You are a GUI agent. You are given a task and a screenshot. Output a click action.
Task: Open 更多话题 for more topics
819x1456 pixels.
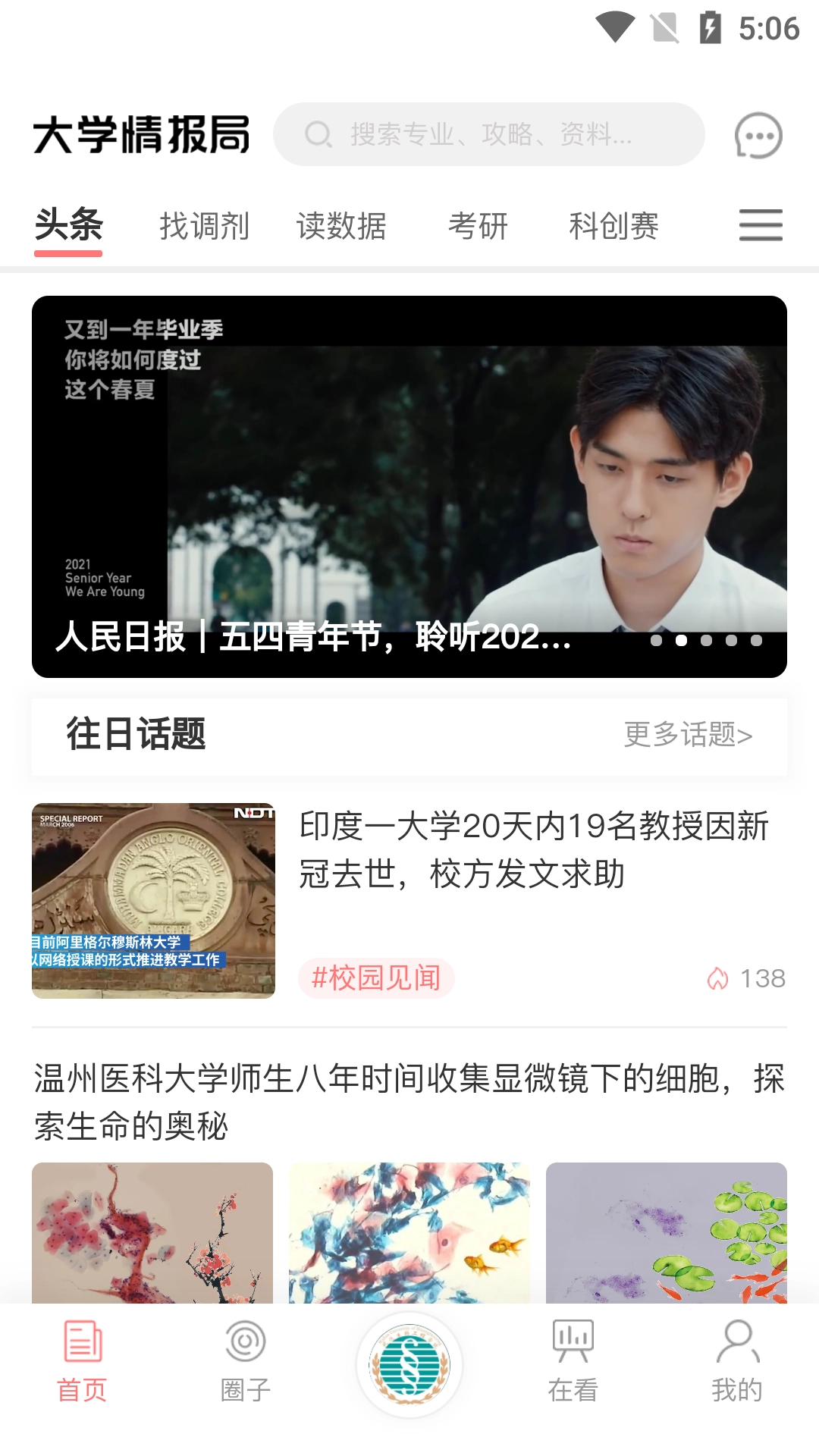(x=687, y=733)
